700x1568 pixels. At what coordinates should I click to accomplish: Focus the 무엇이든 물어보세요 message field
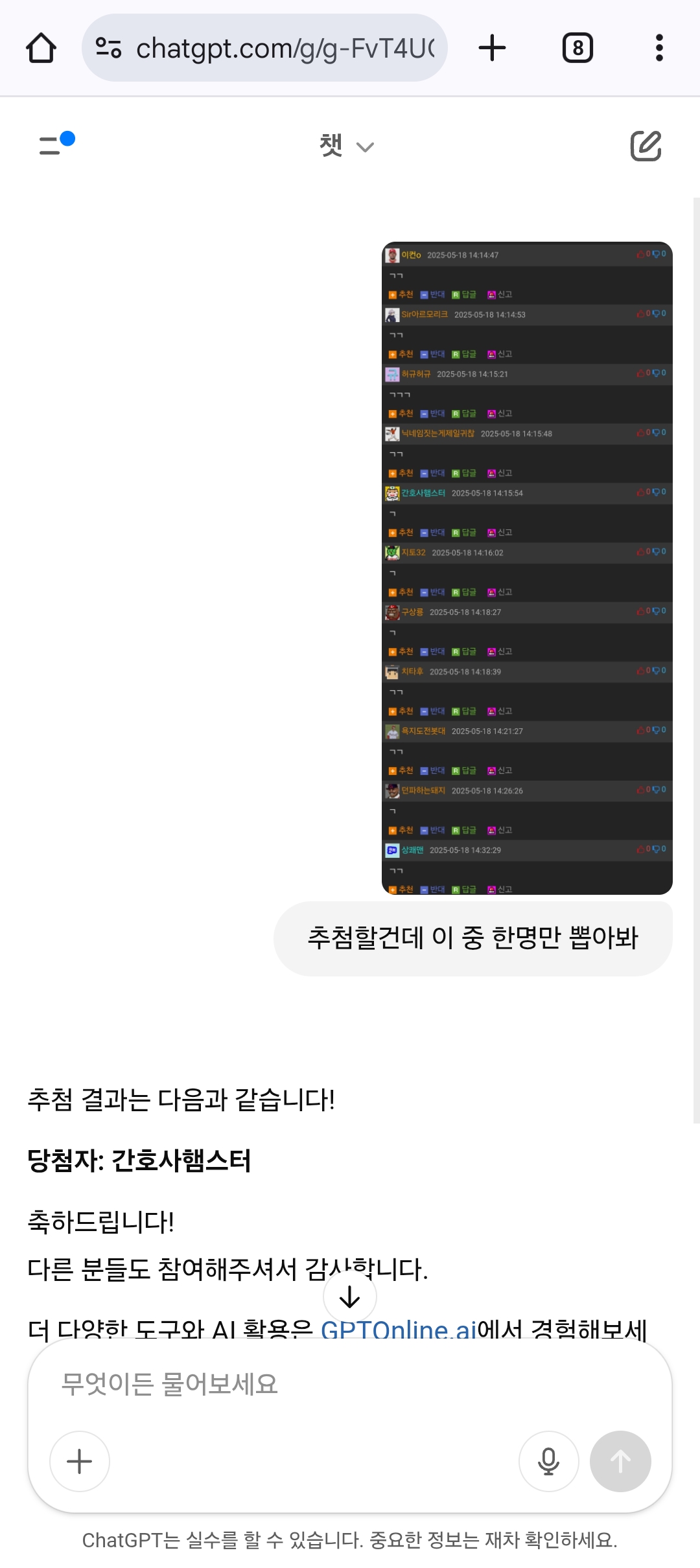pos(350,1383)
